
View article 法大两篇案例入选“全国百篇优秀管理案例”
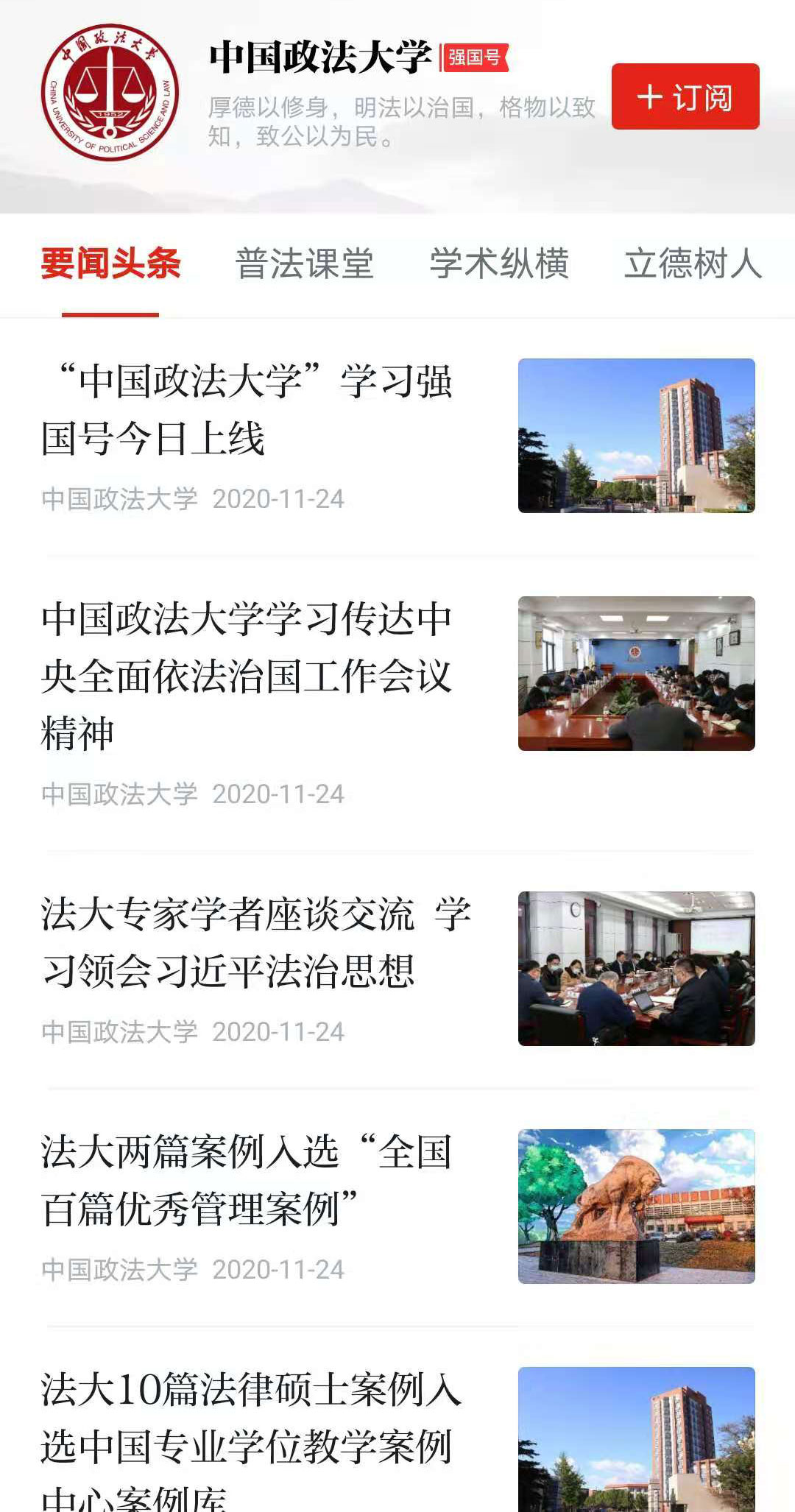tap(247, 1180)
